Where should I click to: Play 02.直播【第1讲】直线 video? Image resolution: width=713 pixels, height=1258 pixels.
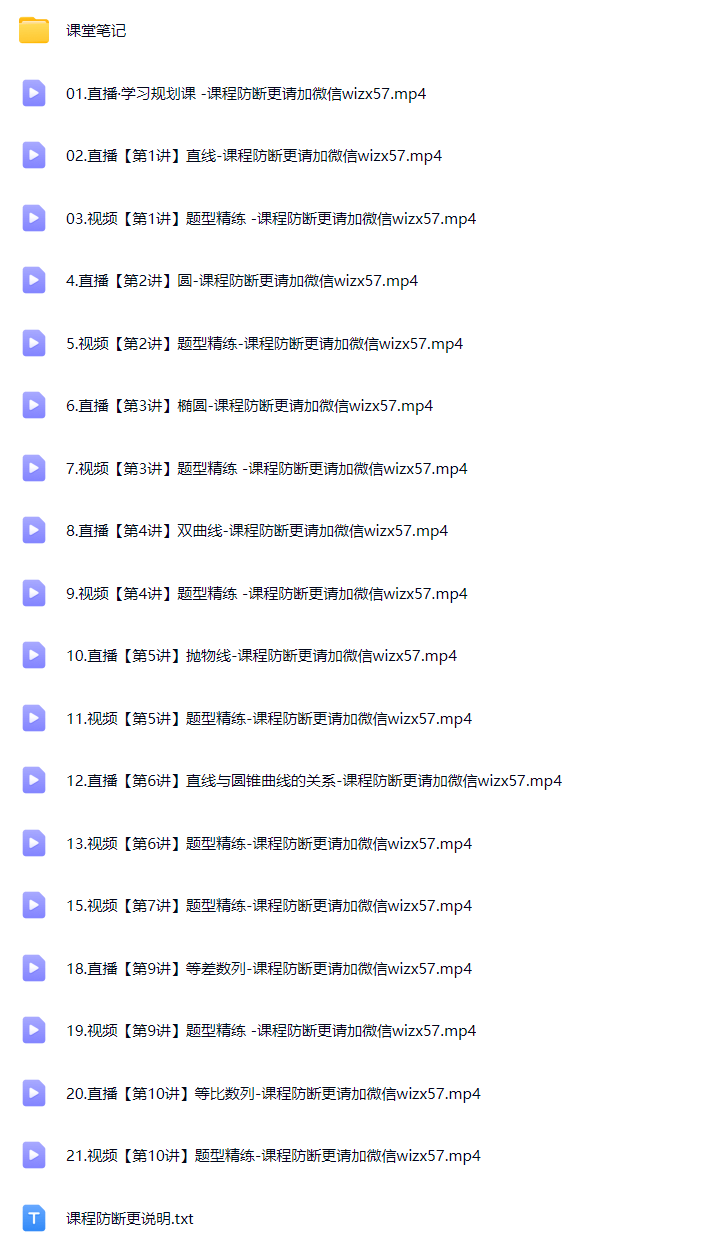[254, 156]
